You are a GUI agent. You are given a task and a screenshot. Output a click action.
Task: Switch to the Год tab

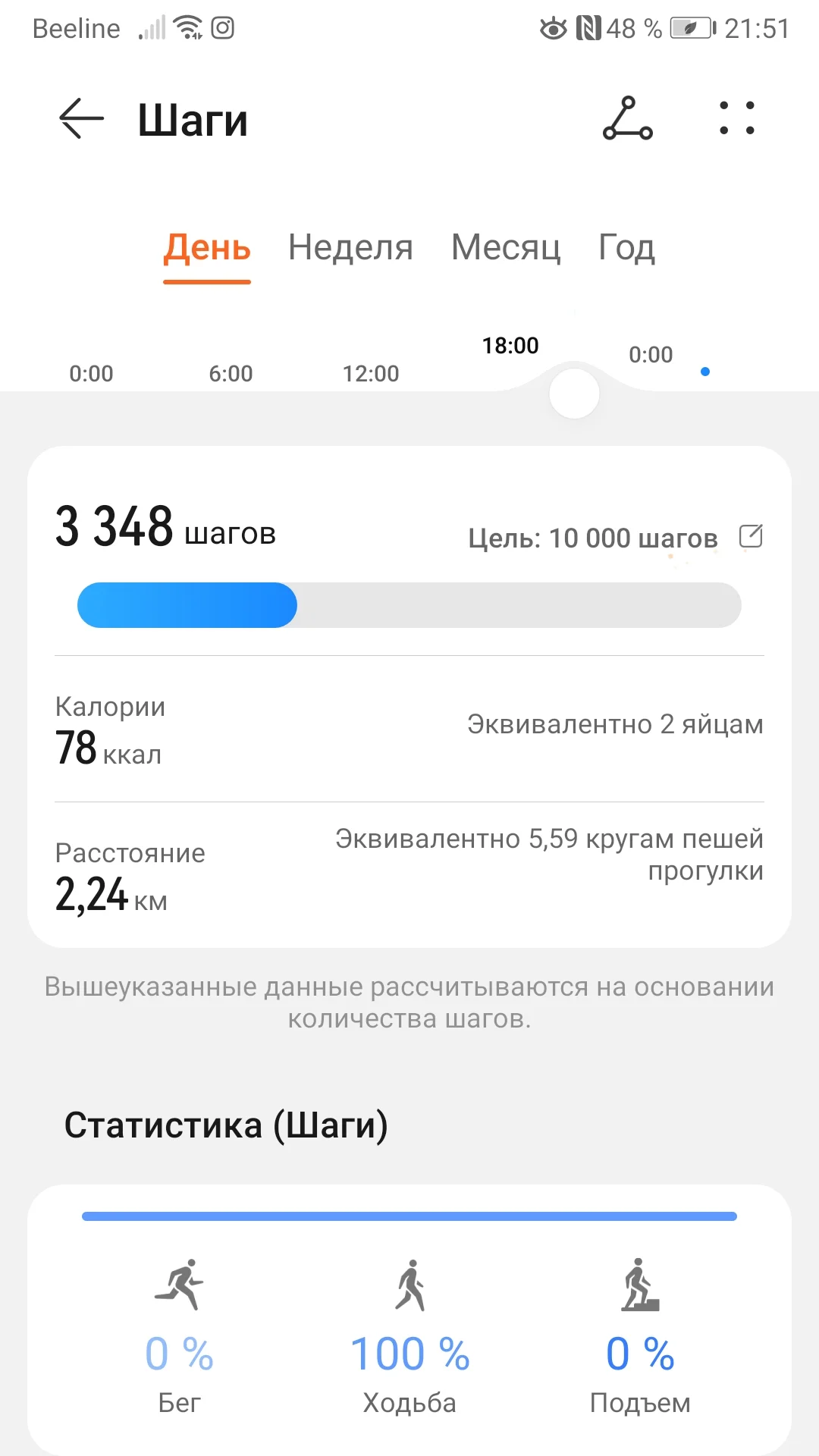coord(626,248)
